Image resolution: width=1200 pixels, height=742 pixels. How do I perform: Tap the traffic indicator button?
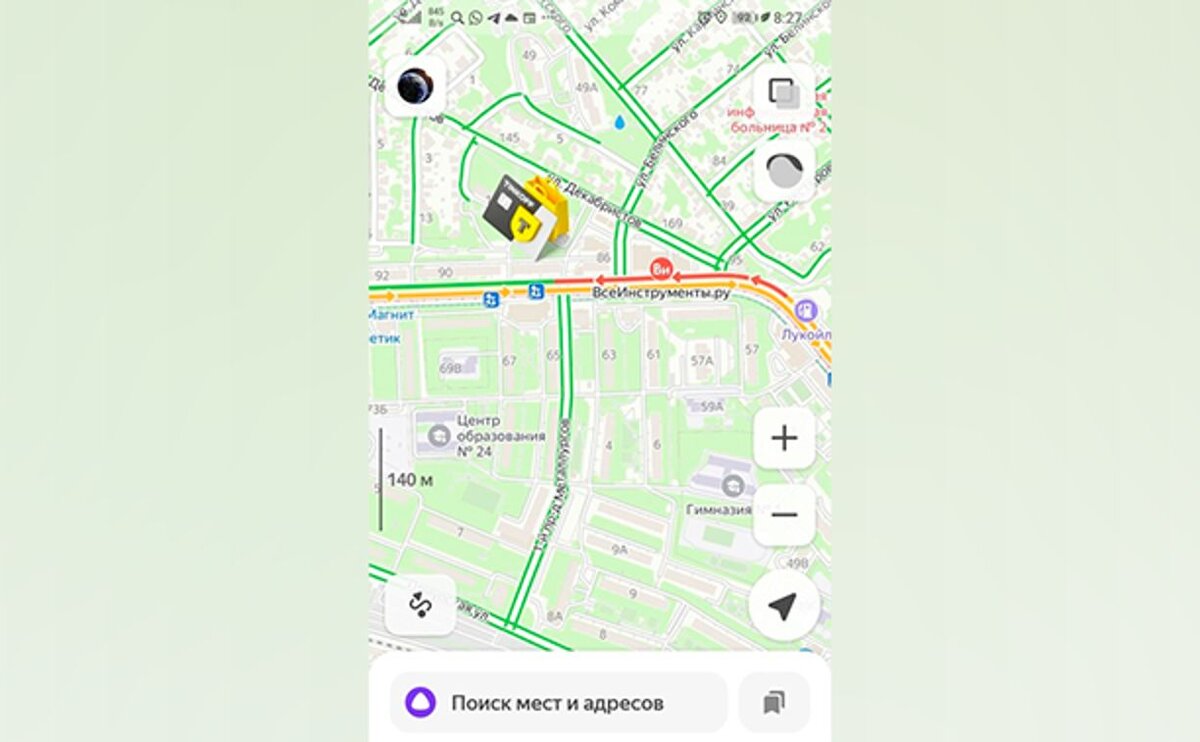[784, 172]
